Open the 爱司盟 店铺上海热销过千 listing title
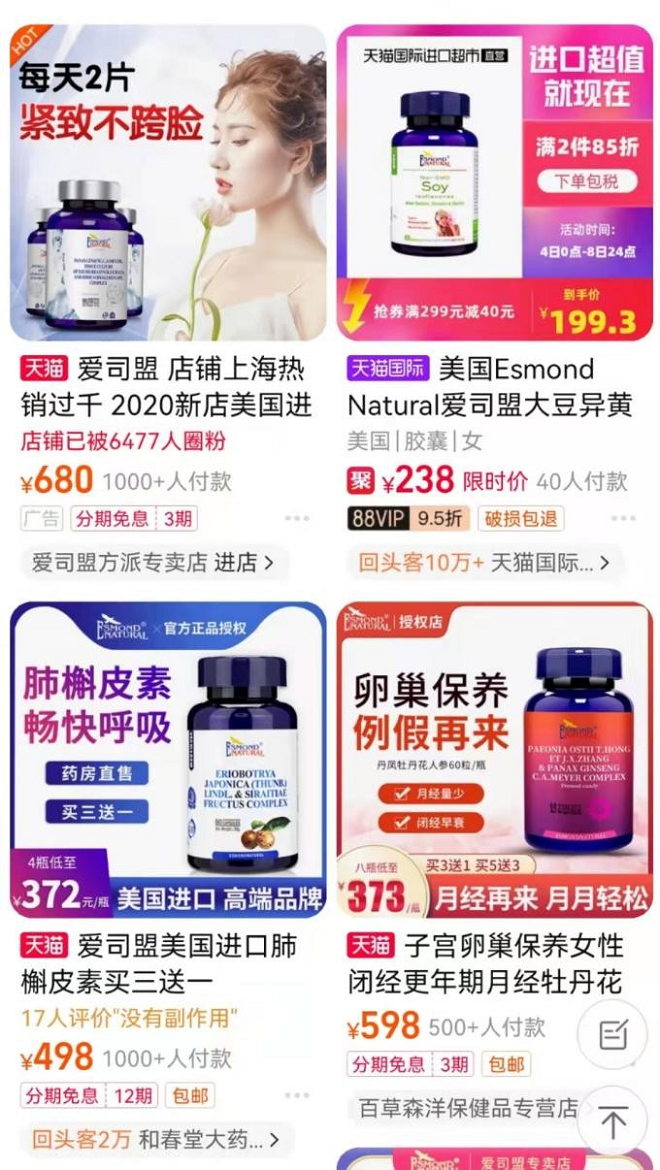This screenshot has height=1170, width=660. [x=166, y=387]
